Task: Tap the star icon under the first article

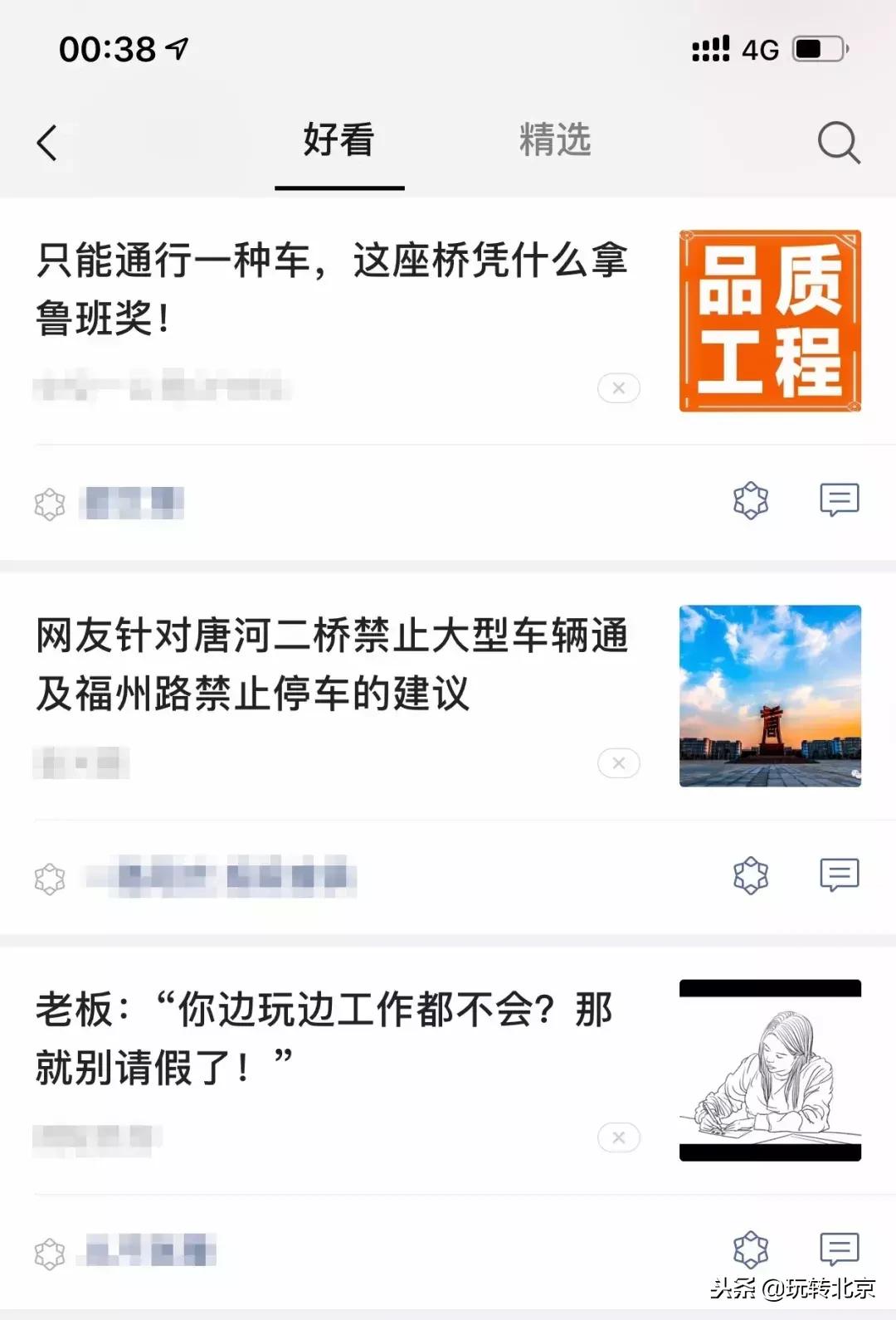Action: tap(751, 499)
